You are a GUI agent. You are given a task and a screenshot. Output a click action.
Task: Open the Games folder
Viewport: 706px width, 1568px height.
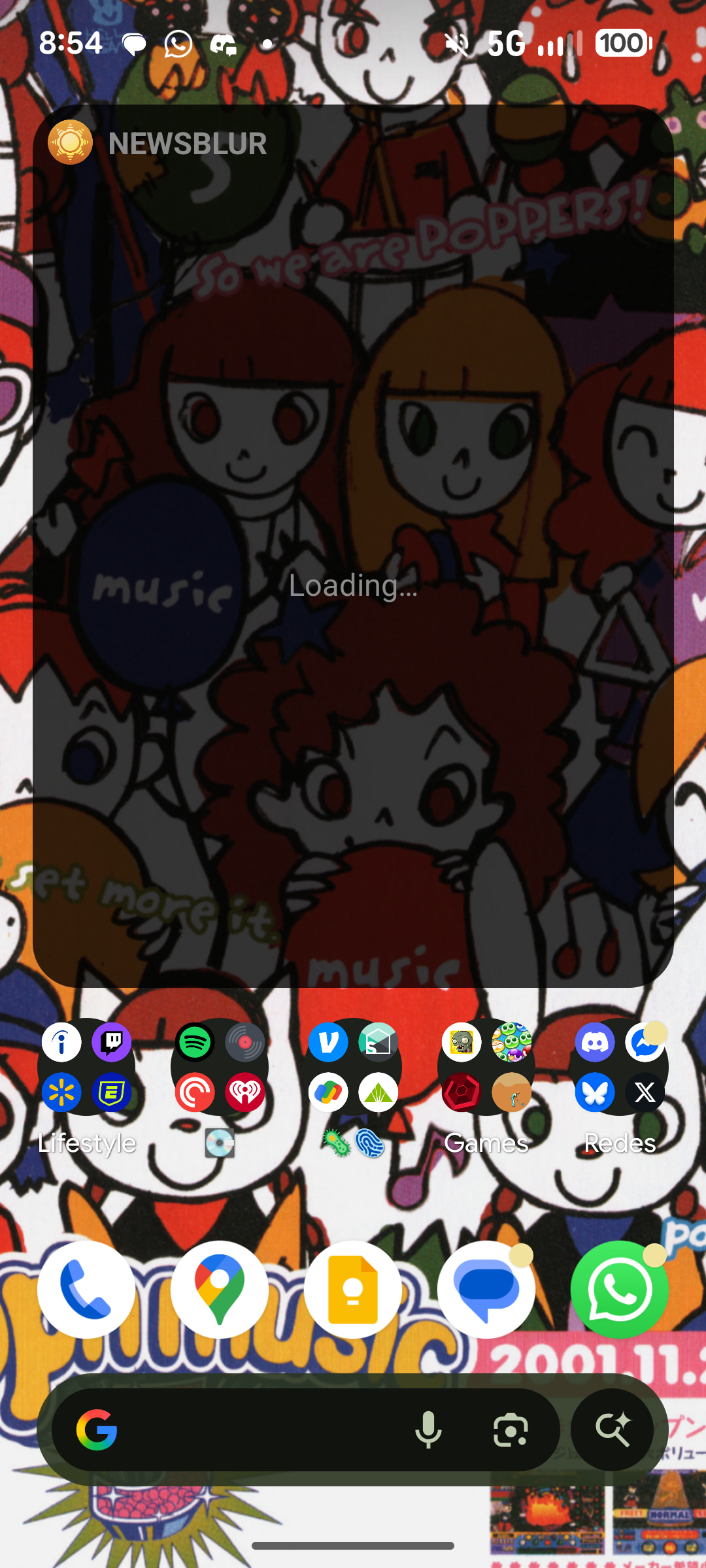(x=486, y=1068)
